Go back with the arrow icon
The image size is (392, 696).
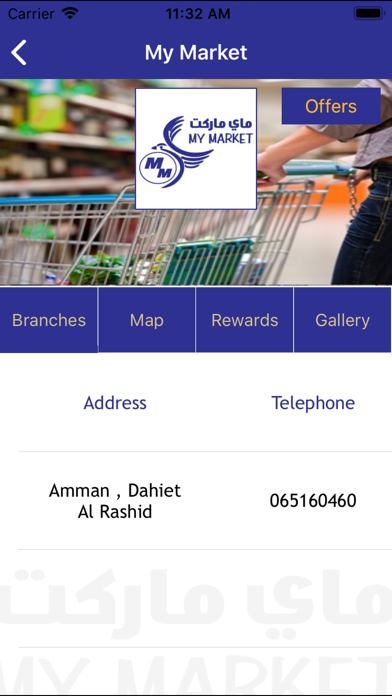tap(19, 52)
